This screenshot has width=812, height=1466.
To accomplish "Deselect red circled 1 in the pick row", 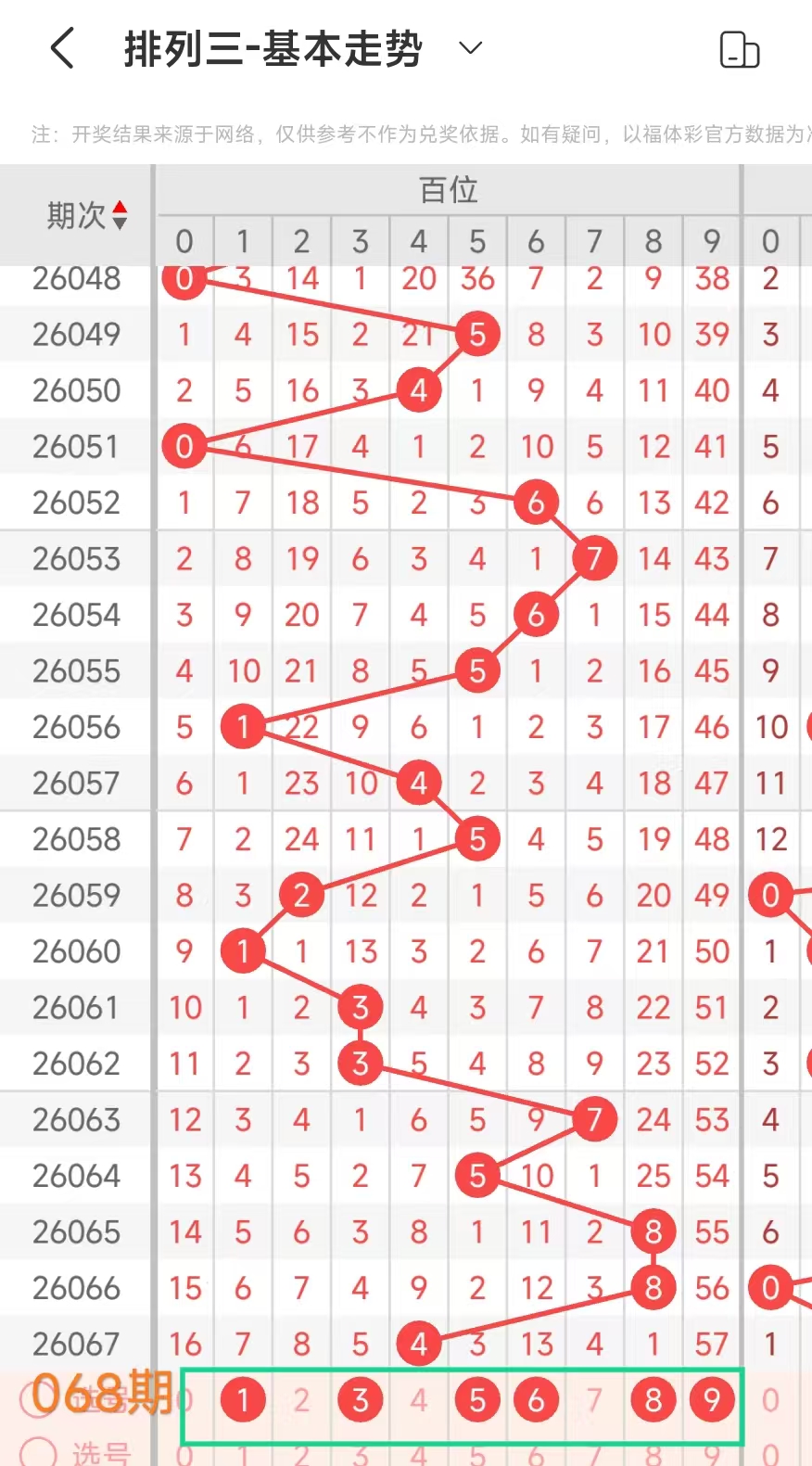I will [x=243, y=1399].
